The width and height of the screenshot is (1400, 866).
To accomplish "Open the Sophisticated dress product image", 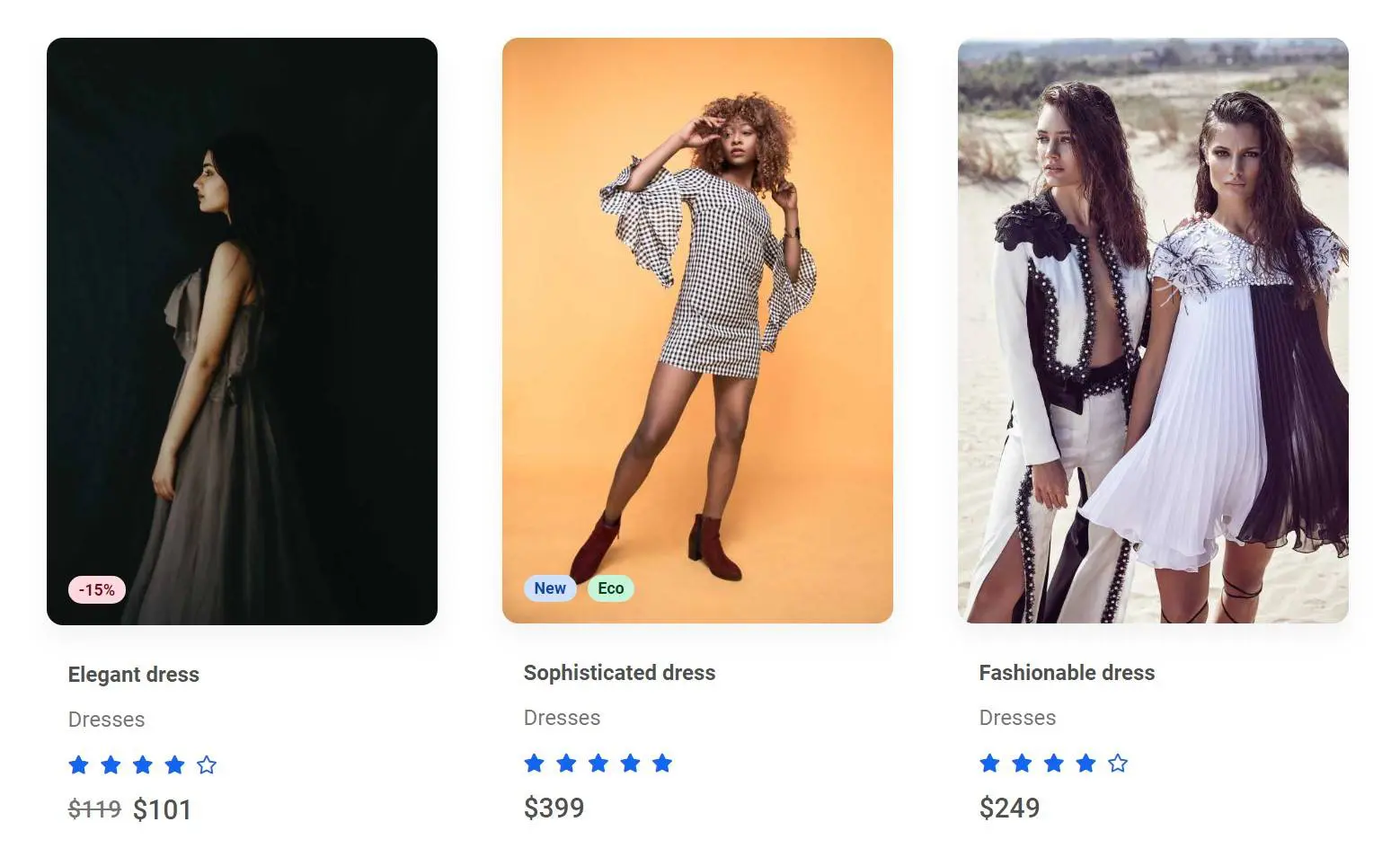I will pos(697,331).
